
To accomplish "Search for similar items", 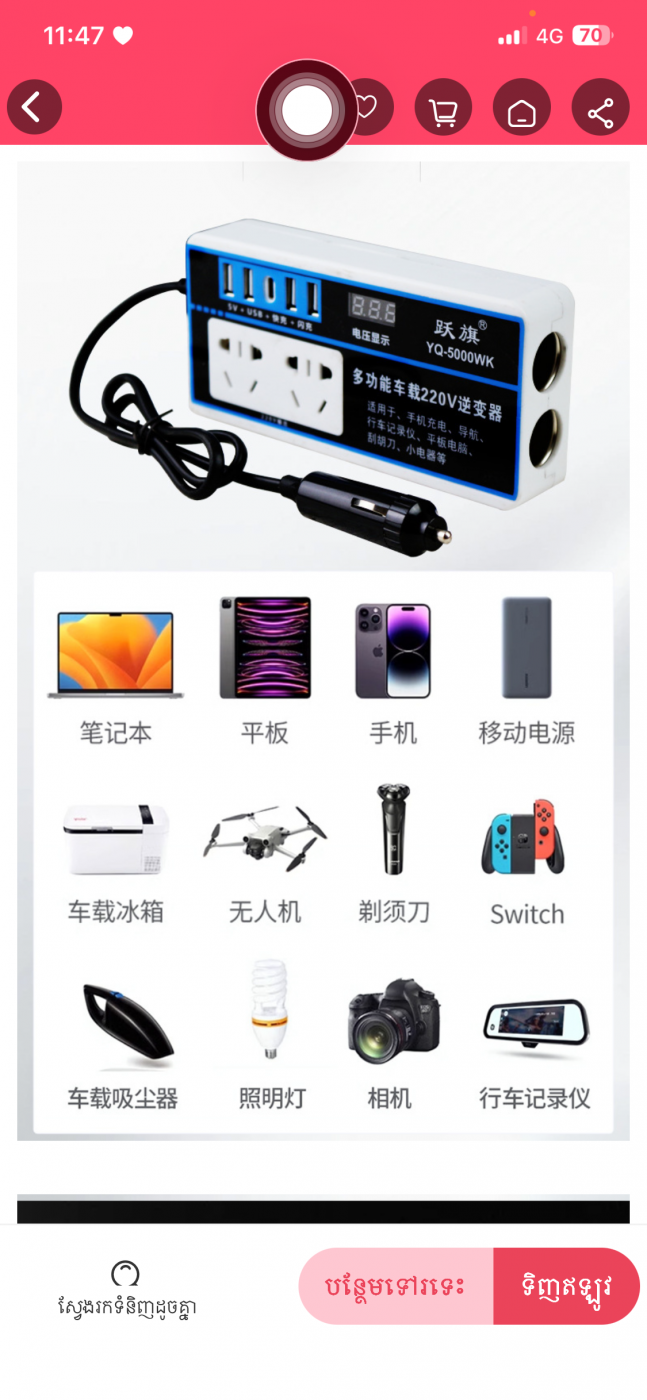I will tap(126, 1289).
